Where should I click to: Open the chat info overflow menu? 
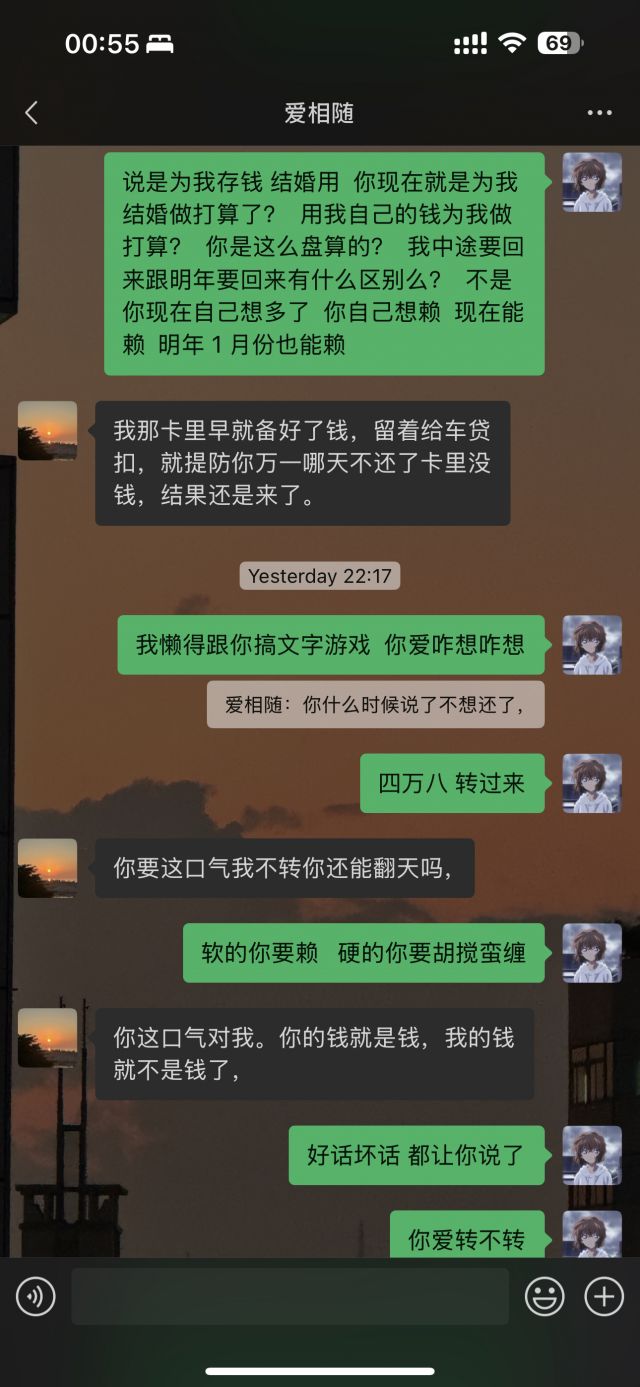point(599,113)
